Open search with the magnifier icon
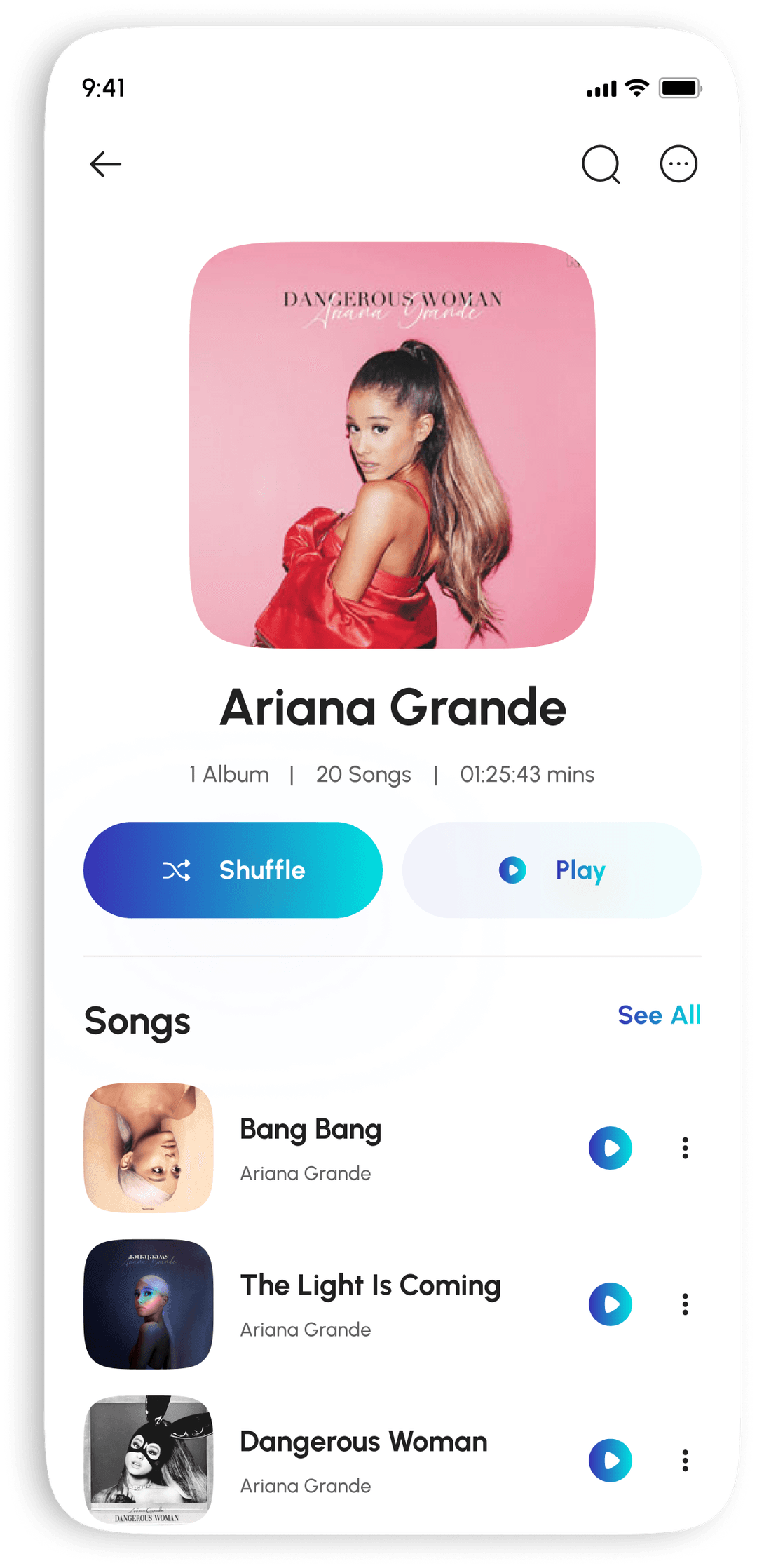Screen dimensions: 757x1568 [x=601, y=164]
